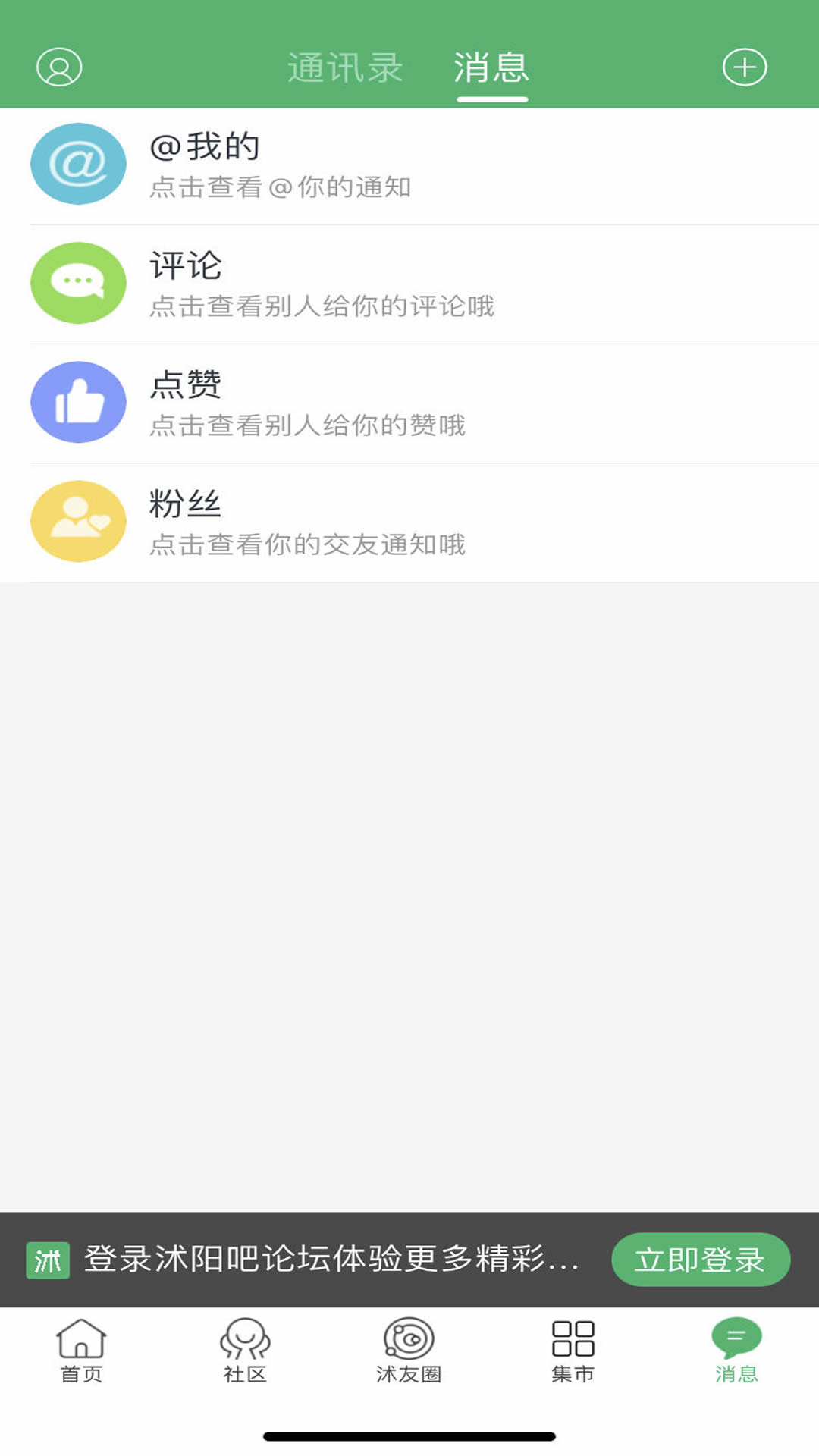Tap the comment bubble speech icon
819x1456 pixels.
click(77, 283)
